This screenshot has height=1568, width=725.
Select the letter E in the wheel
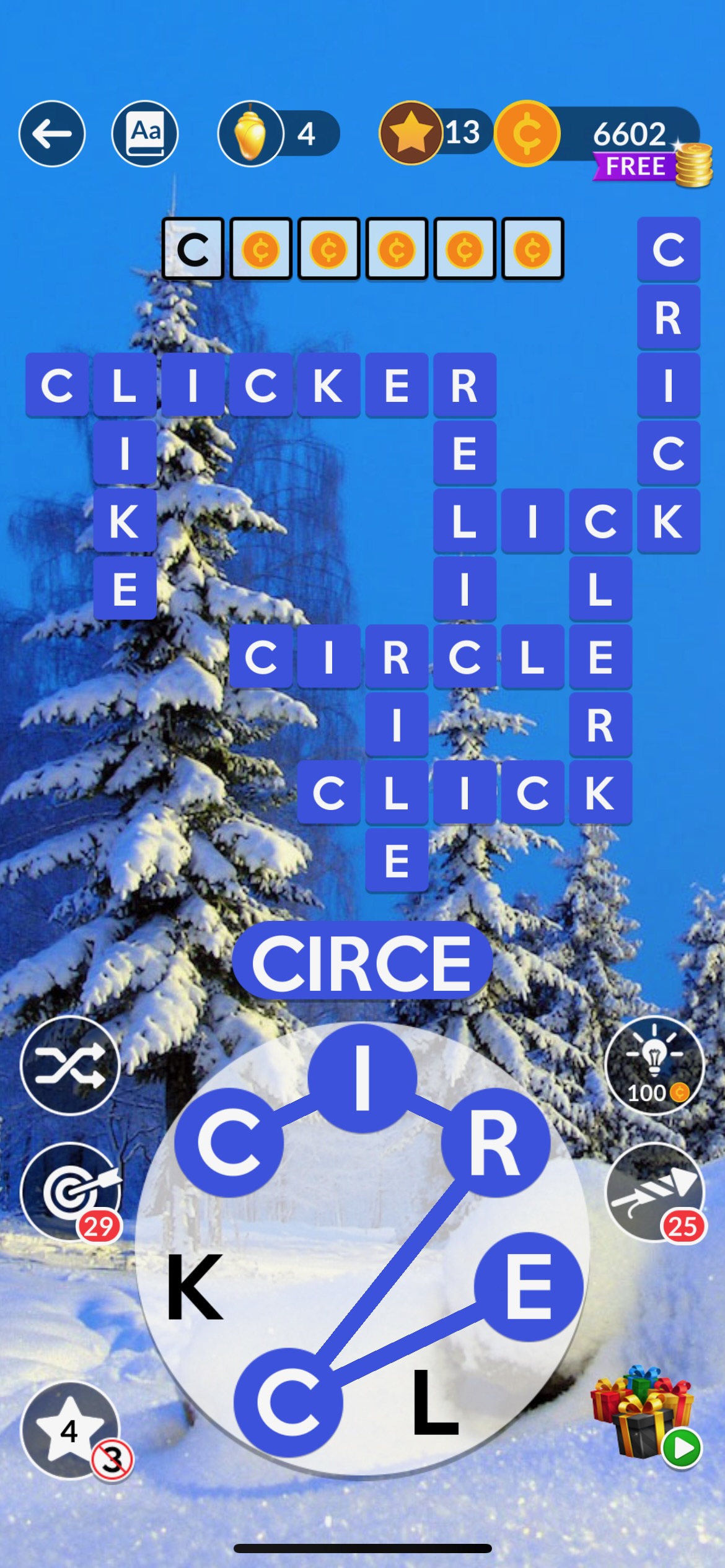[x=529, y=1287]
